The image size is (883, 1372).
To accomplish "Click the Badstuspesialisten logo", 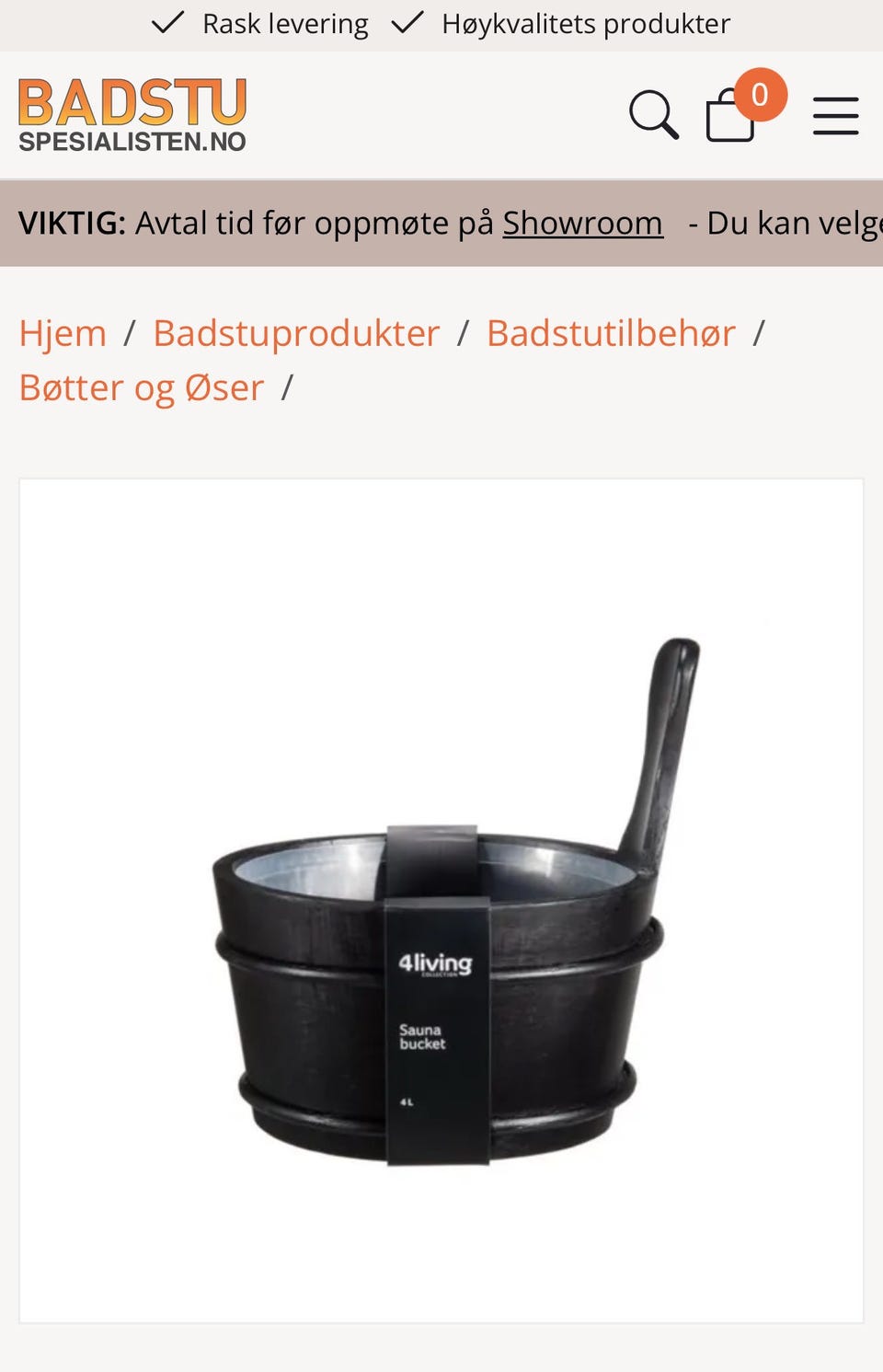I will tap(132, 112).
